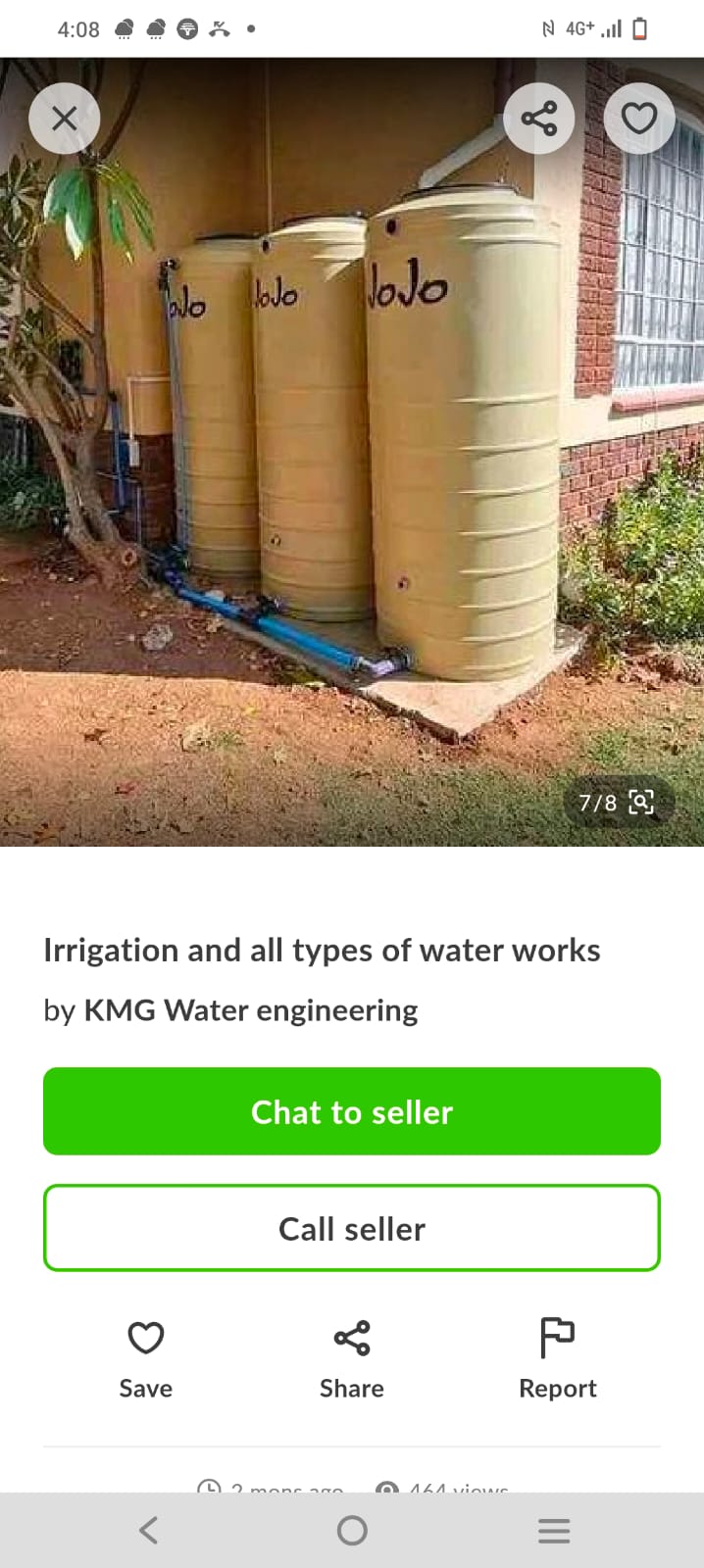Call the seller
The image size is (704, 1568).
[x=352, y=1228]
